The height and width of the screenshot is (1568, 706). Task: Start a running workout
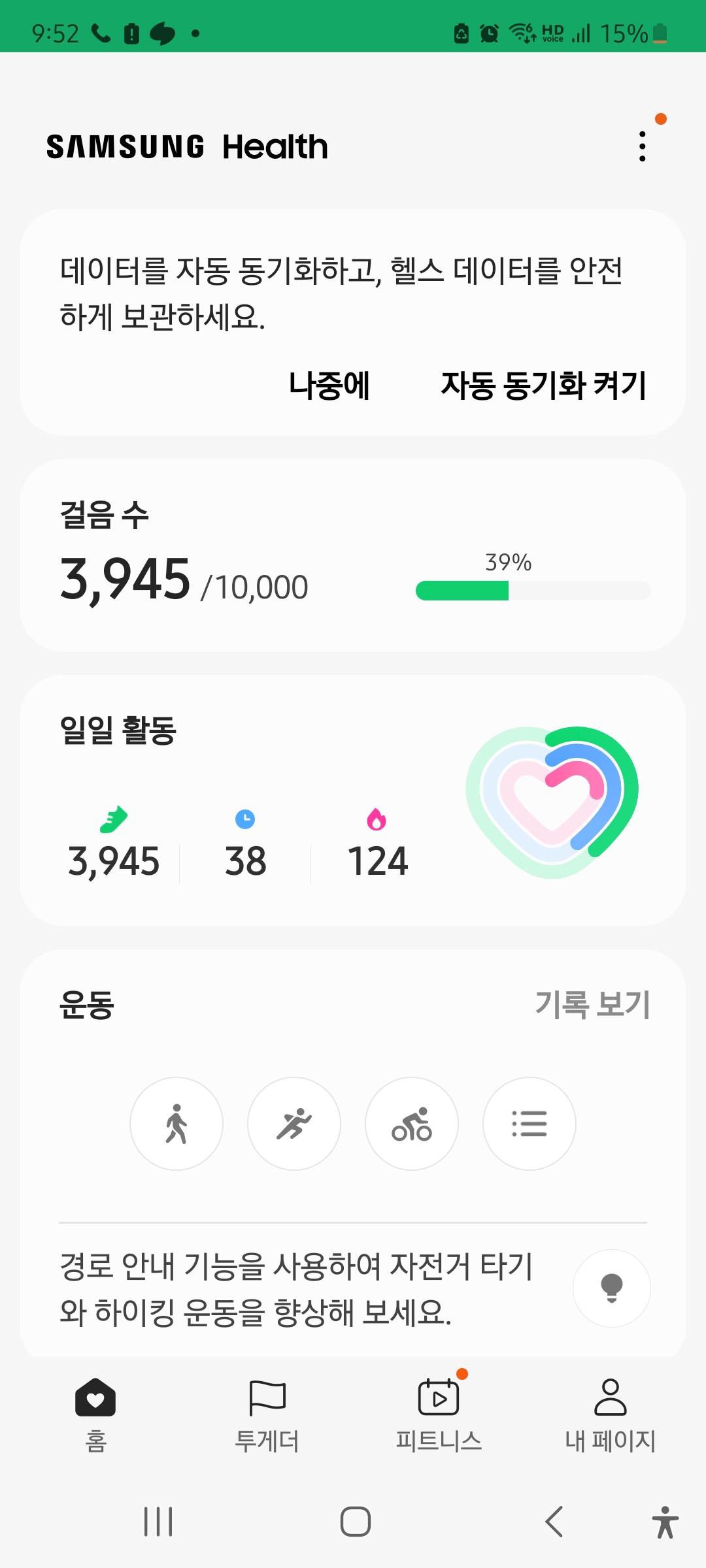pyautogui.click(x=294, y=1124)
